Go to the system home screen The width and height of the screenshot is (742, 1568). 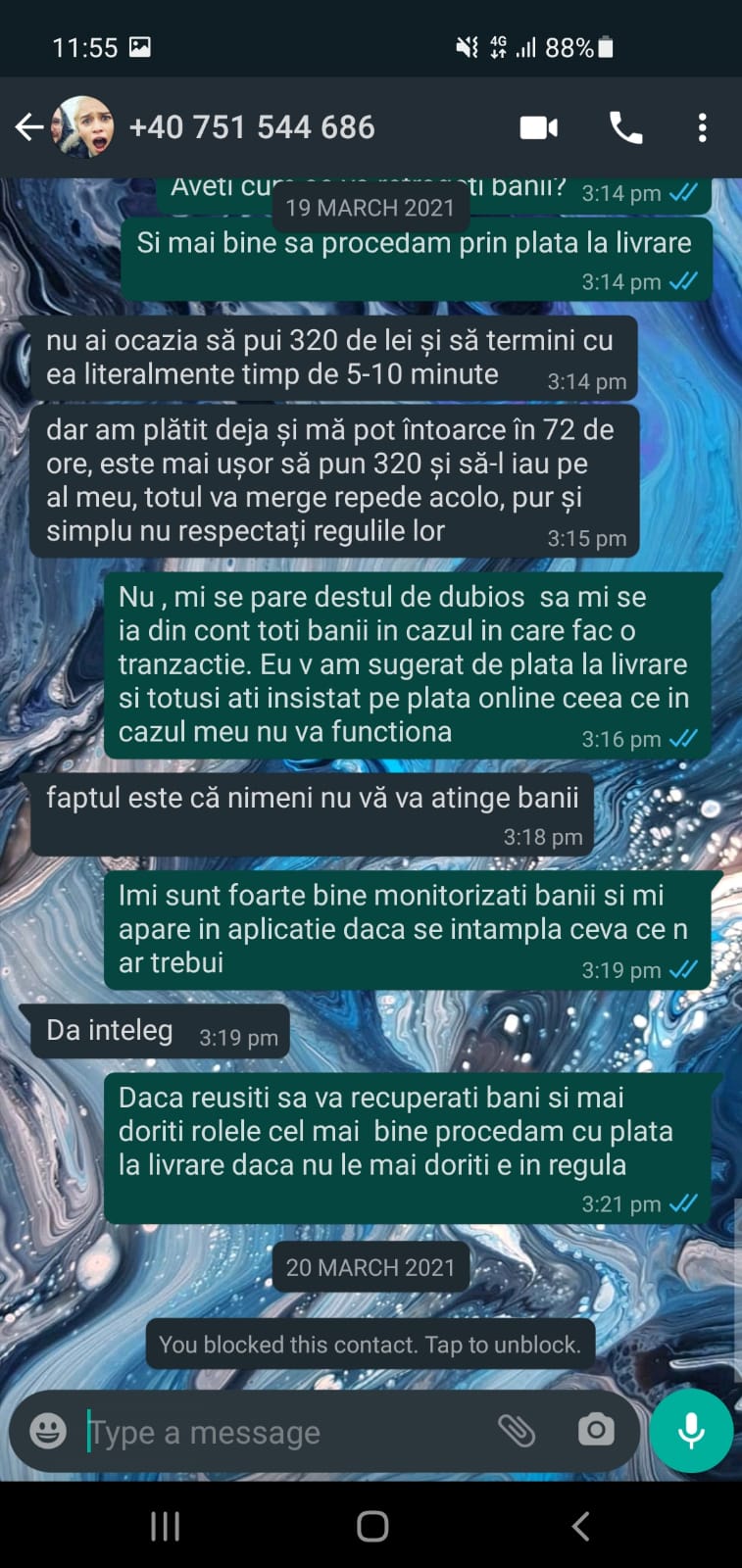click(371, 1526)
